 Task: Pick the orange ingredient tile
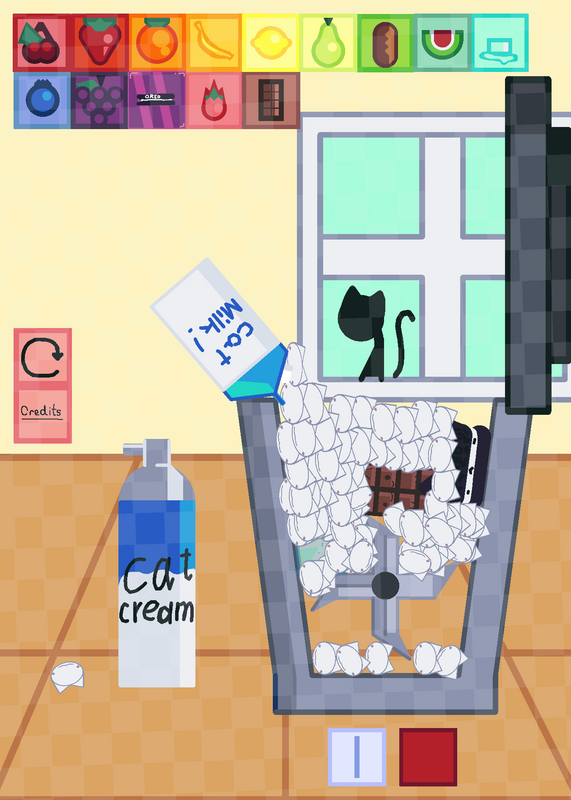click(x=157, y=43)
